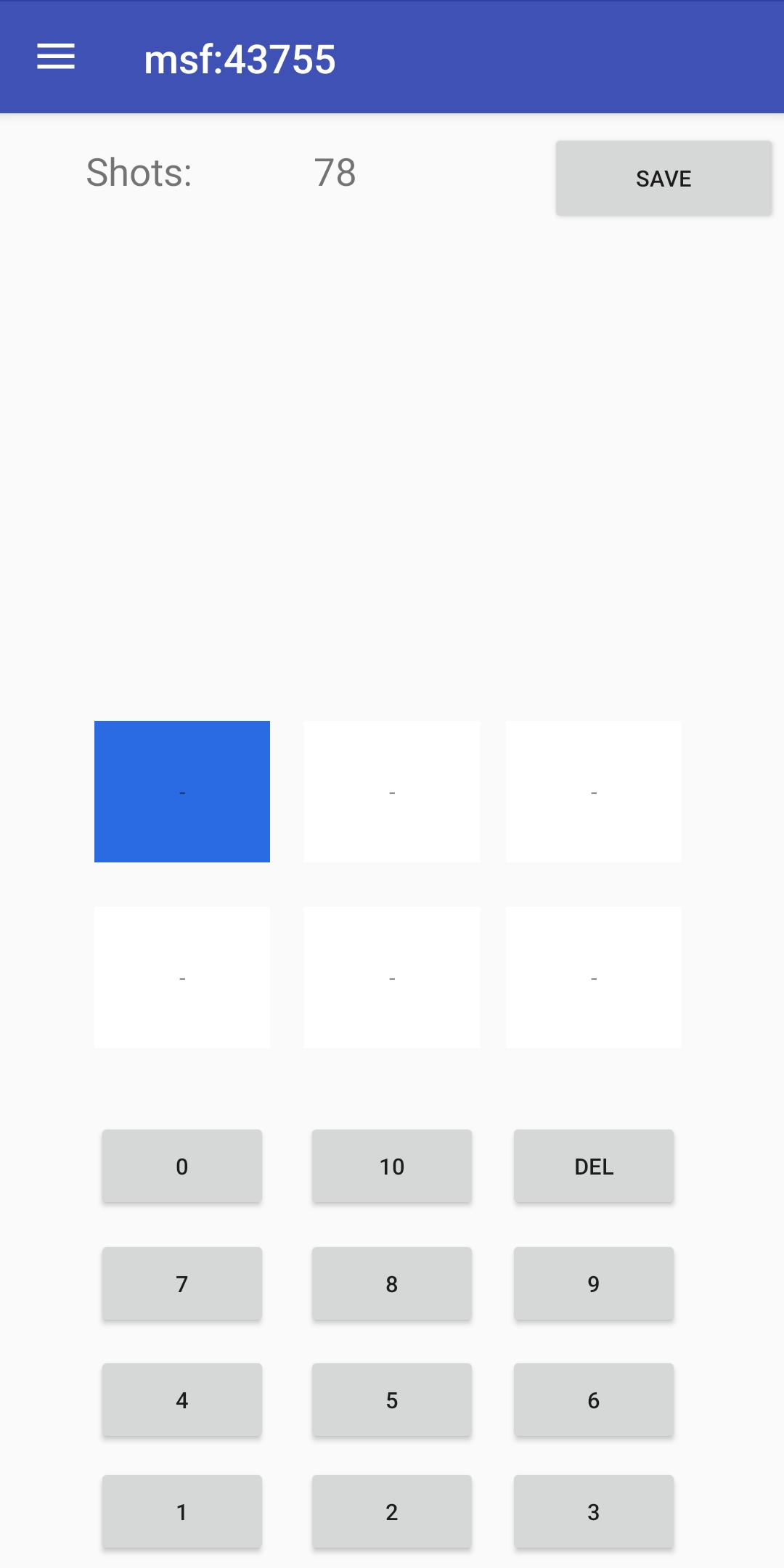Input a score of 1
This screenshot has width=784, height=1568.
tap(181, 1511)
